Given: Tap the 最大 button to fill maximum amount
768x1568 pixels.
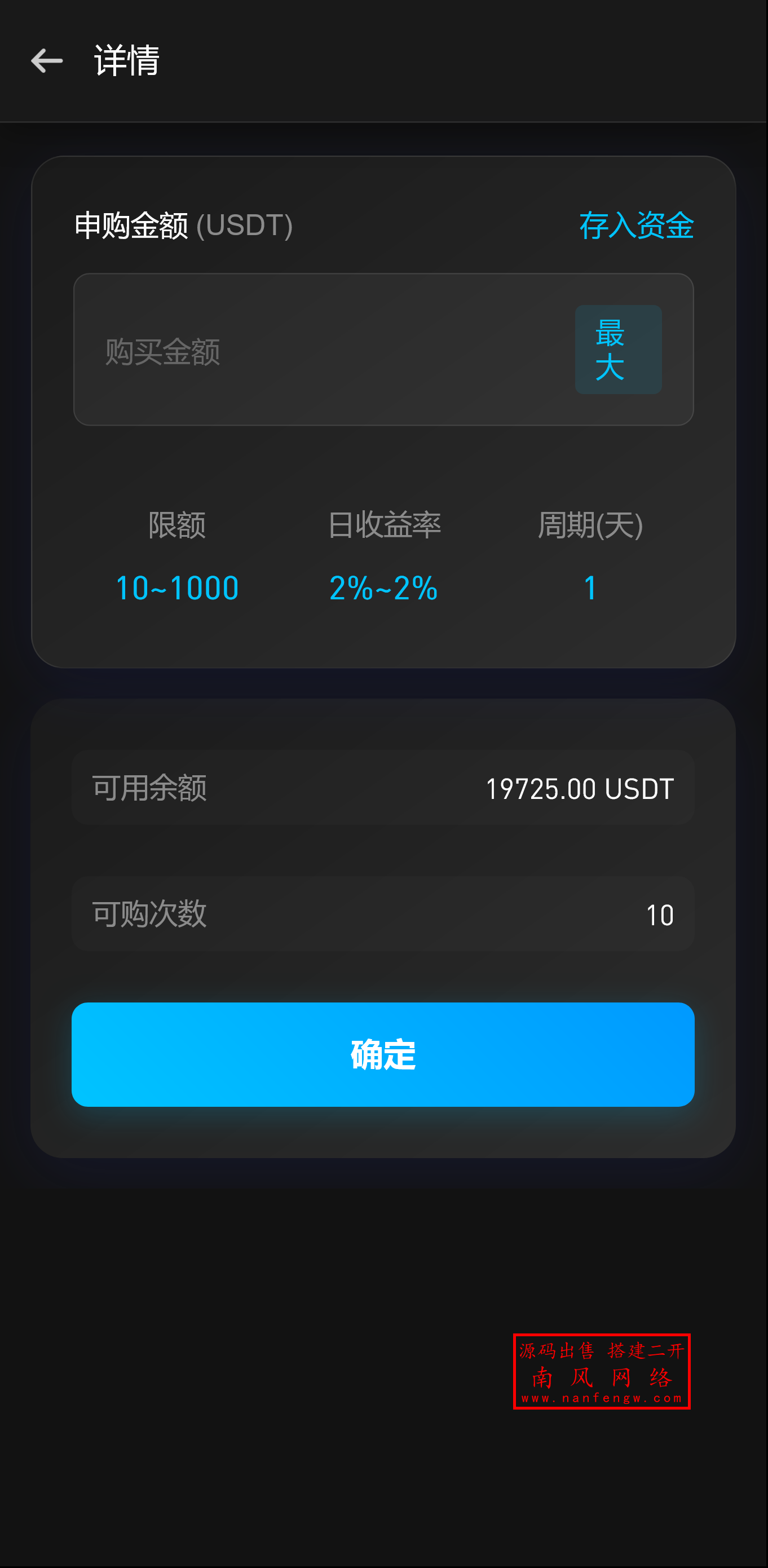Looking at the screenshot, I should [x=617, y=349].
